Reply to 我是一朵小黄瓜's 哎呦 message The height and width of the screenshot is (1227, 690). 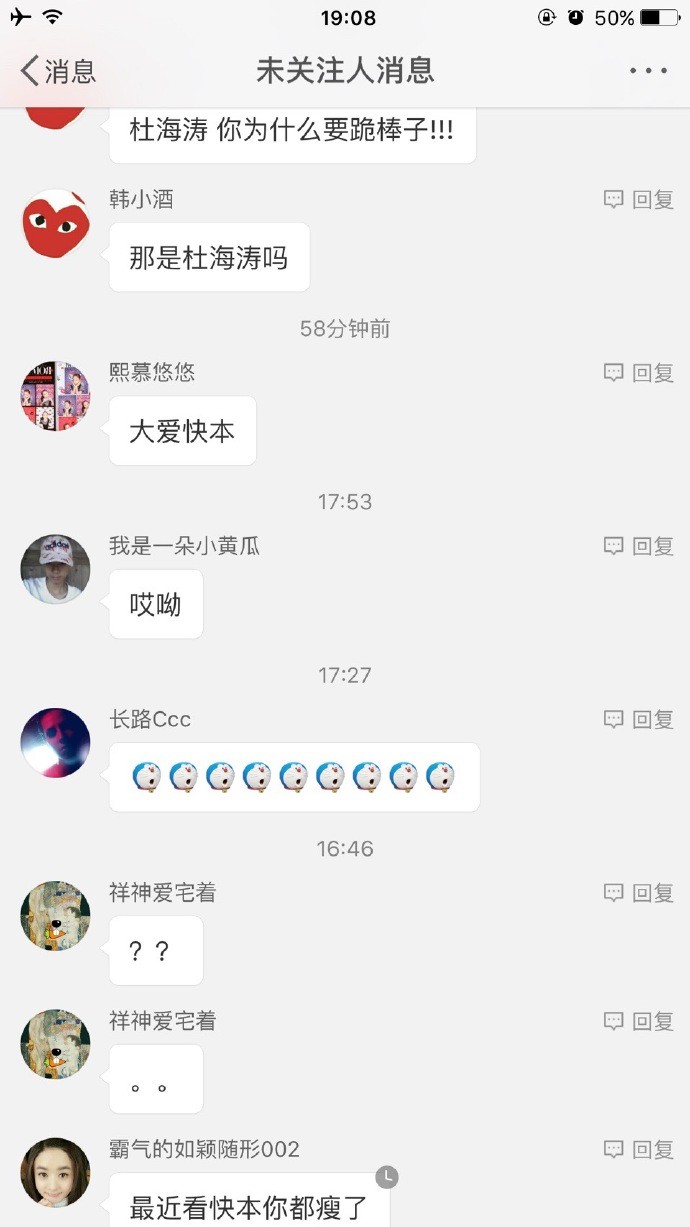tap(639, 546)
